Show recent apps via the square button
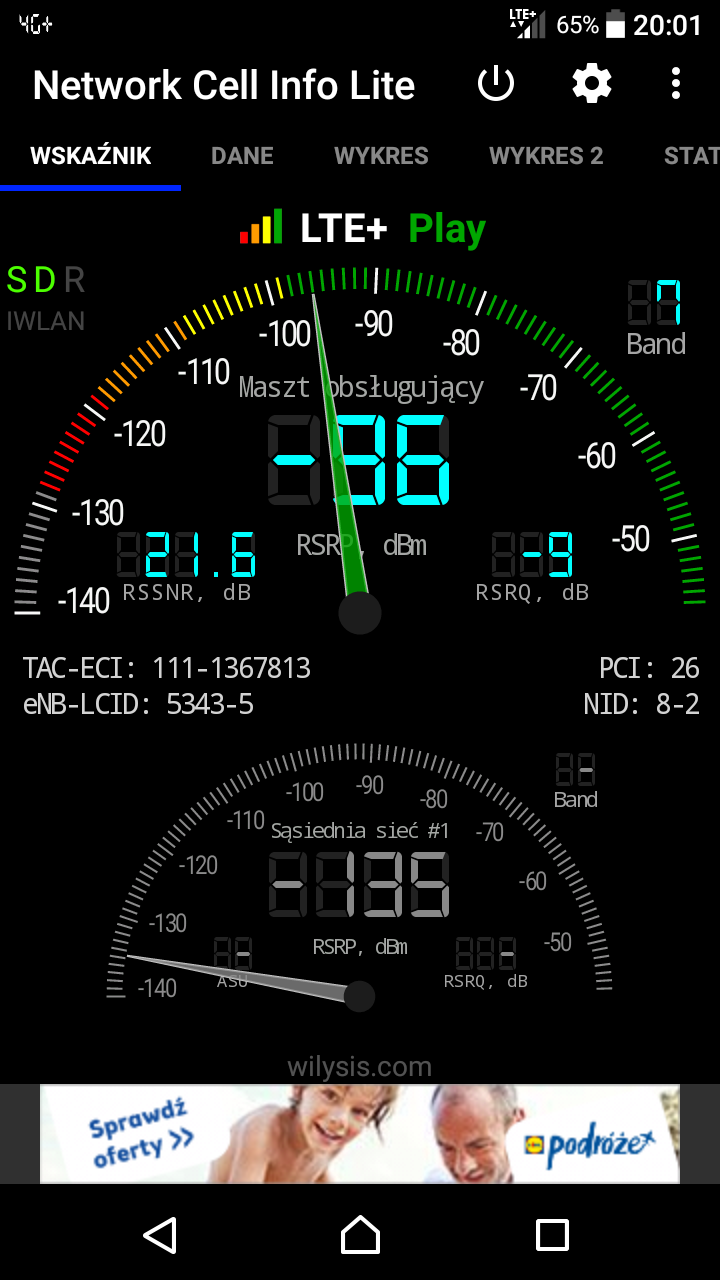The width and height of the screenshot is (720, 1280). coord(552,1235)
